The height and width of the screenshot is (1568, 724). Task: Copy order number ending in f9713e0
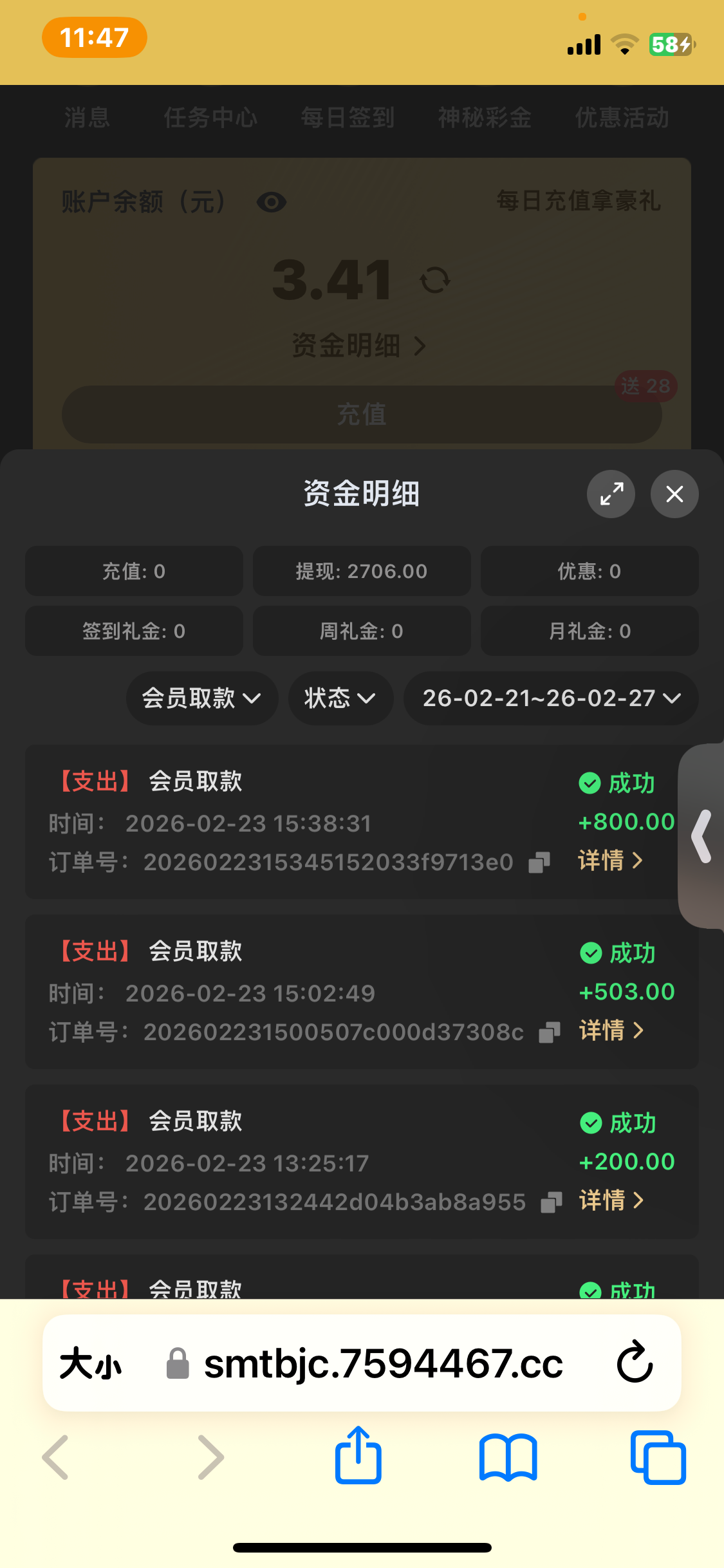click(539, 863)
